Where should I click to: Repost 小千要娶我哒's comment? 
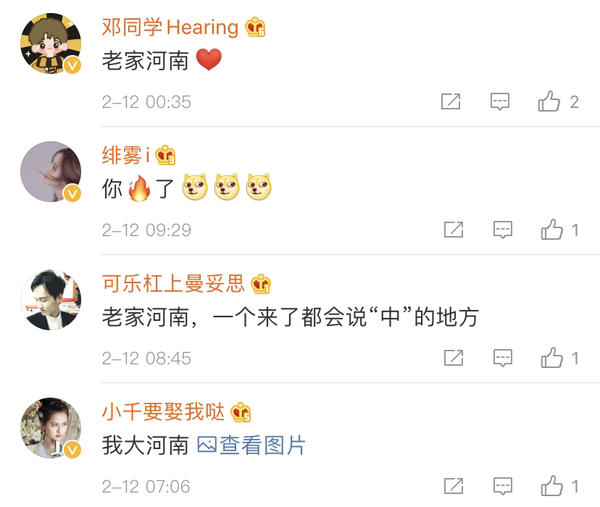[453, 486]
